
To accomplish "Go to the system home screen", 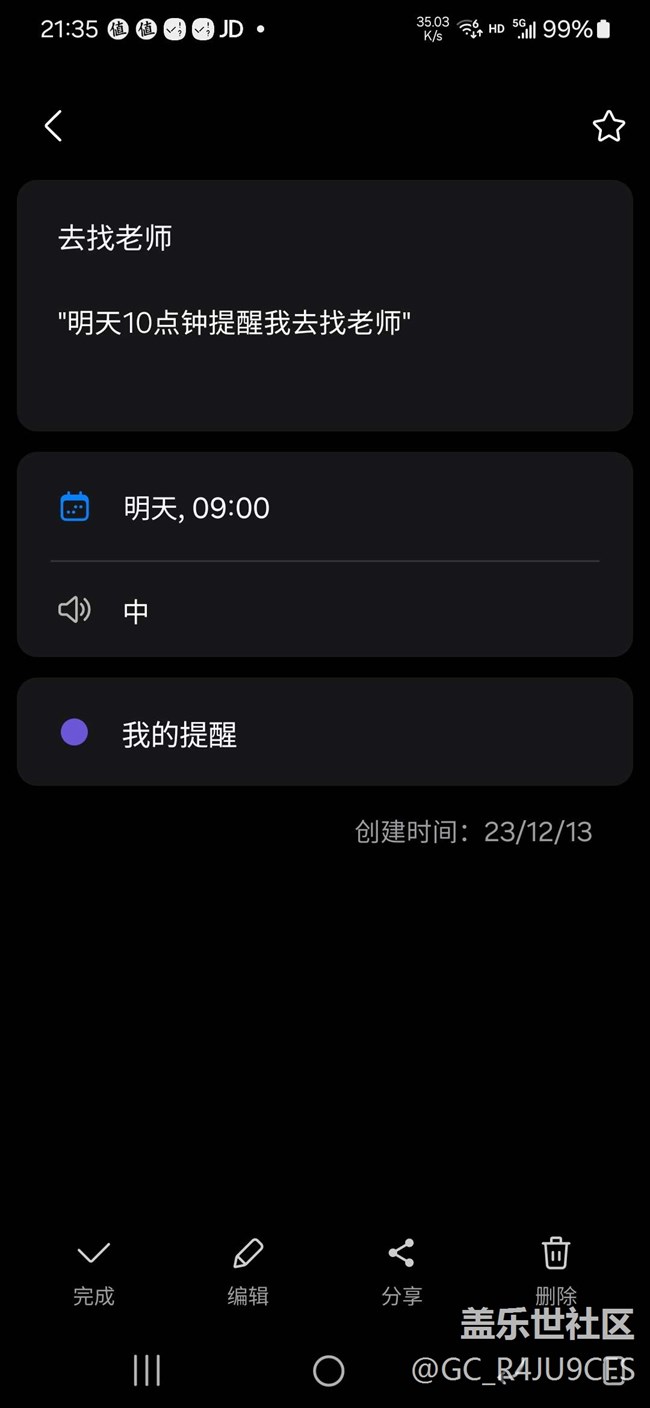I will 328,1371.
